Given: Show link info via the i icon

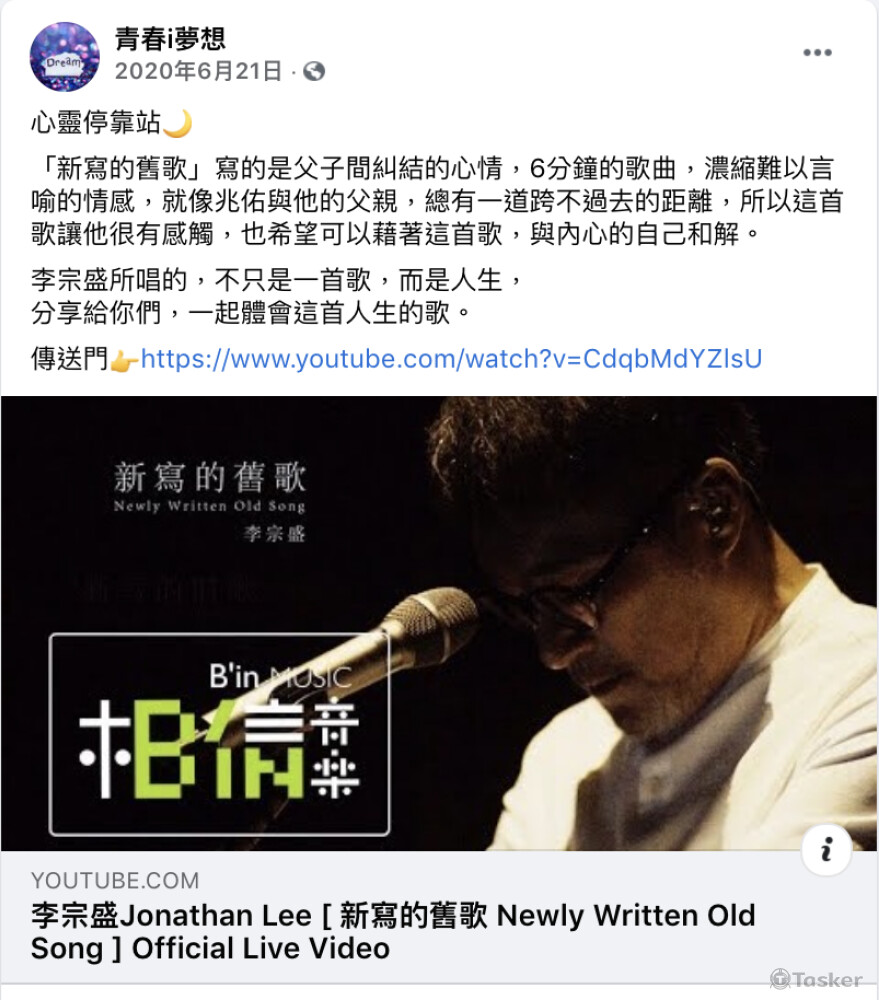Looking at the screenshot, I should [827, 851].
